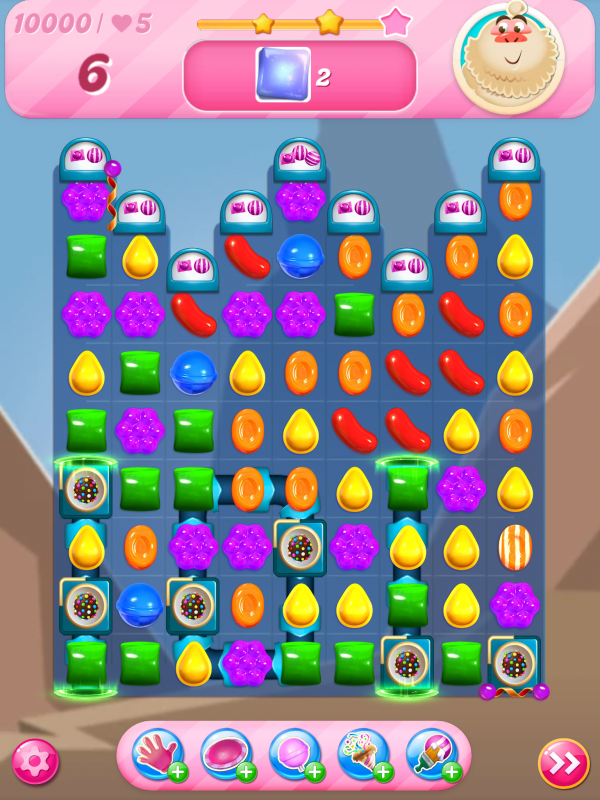Screen dimensions: 600x800
Task: Select the hand switch booster
Action: tap(157, 754)
